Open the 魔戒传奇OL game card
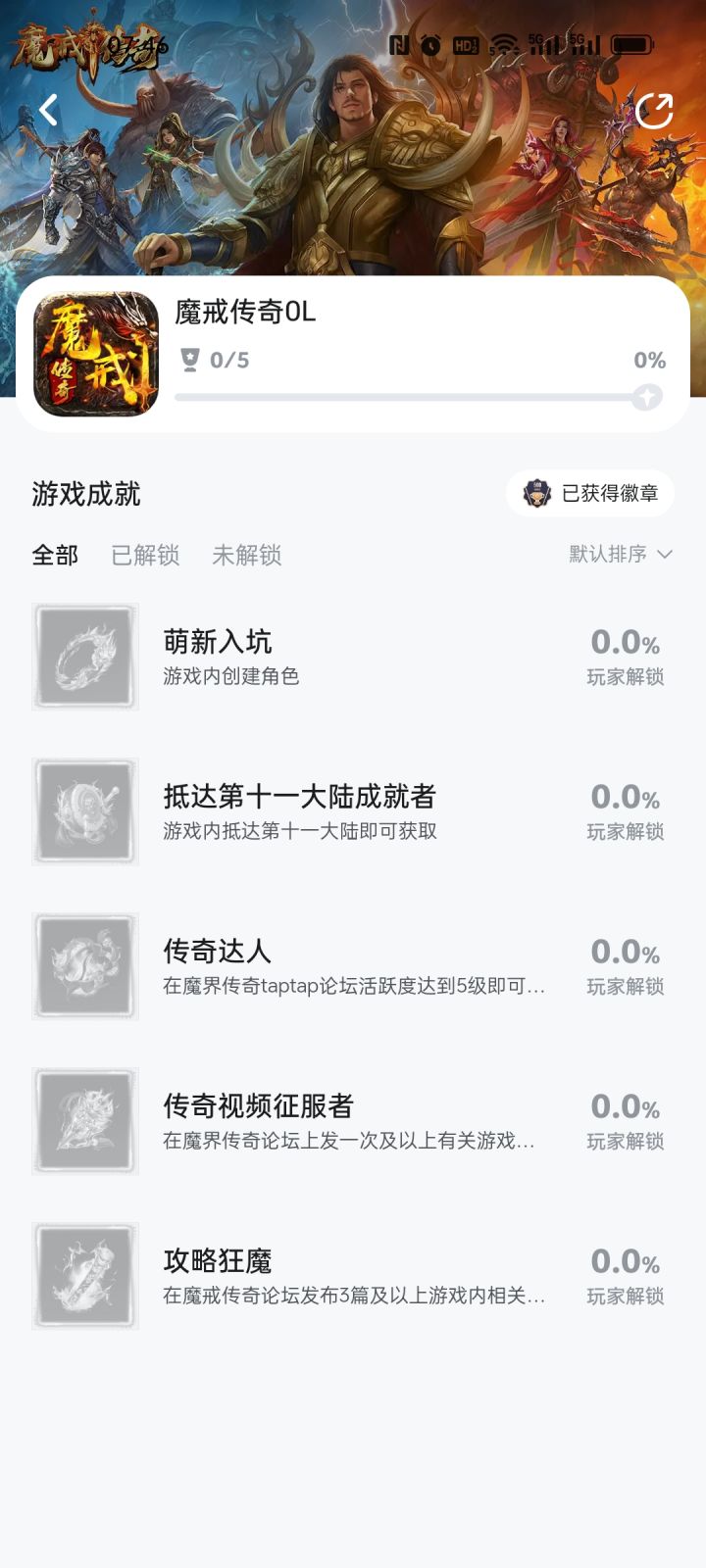This screenshot has width=706, height=1568. [353, 355]
